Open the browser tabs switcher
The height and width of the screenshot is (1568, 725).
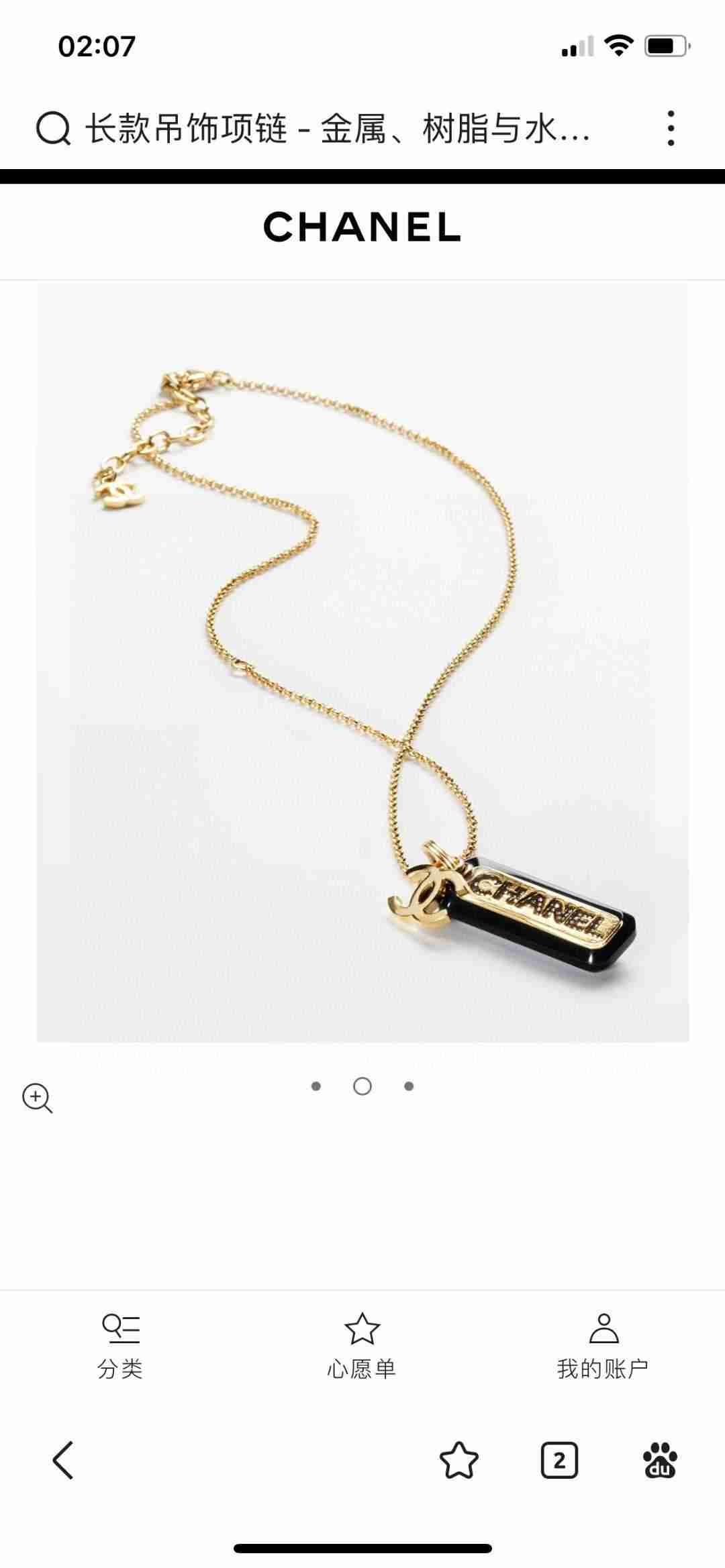559,1460
